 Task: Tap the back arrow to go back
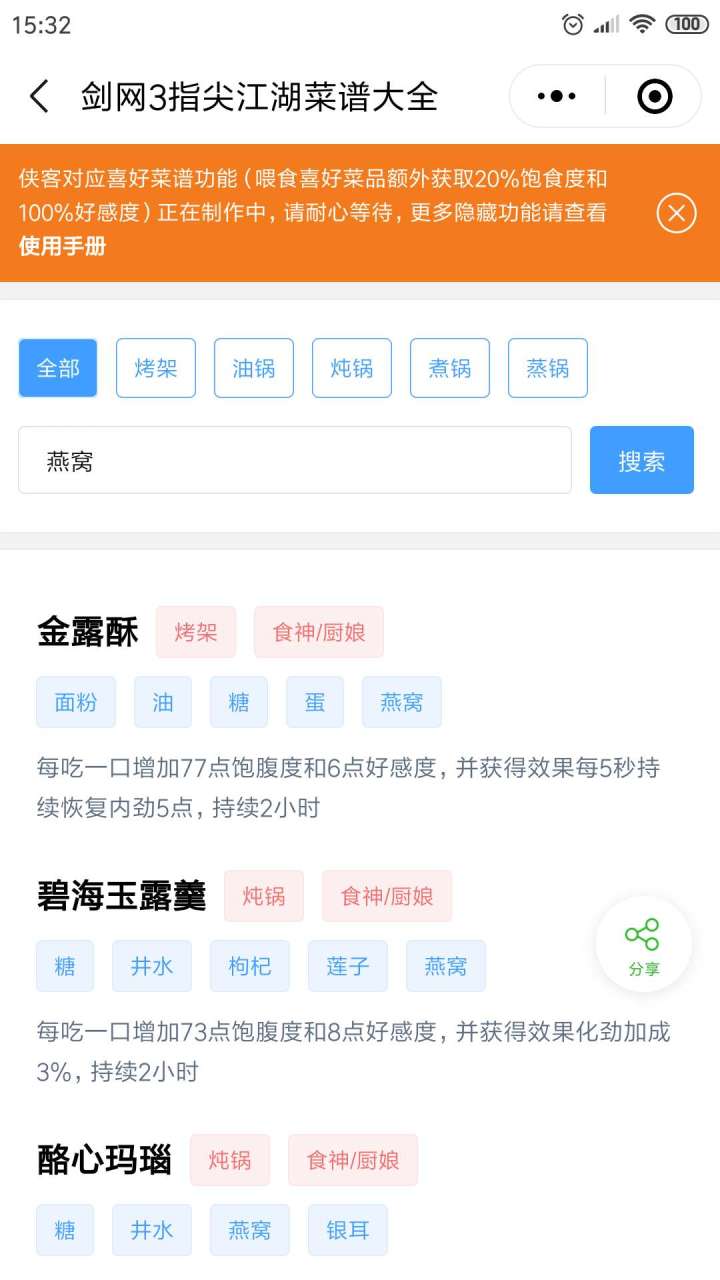coord(38,96)
